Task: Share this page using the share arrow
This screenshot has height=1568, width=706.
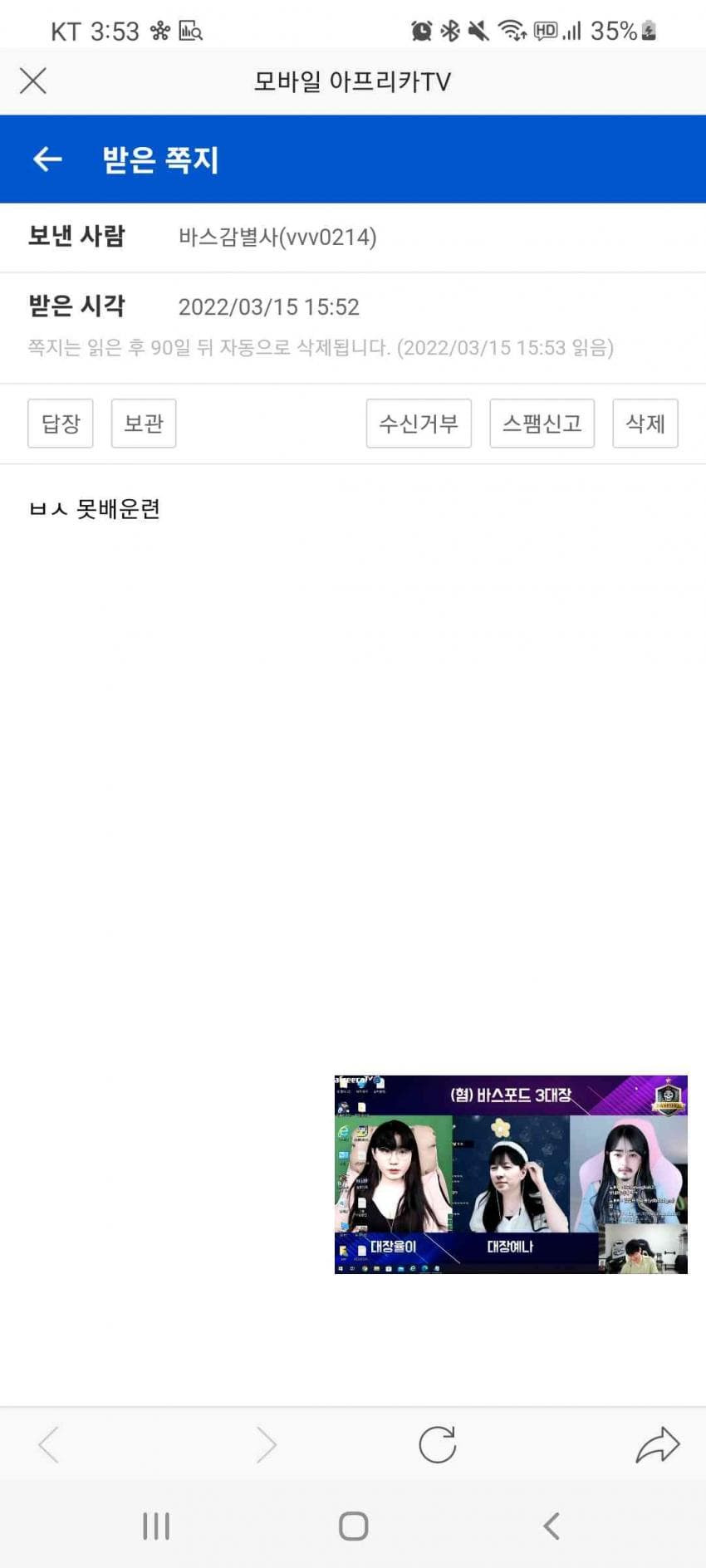Action: pos(658,1445)
